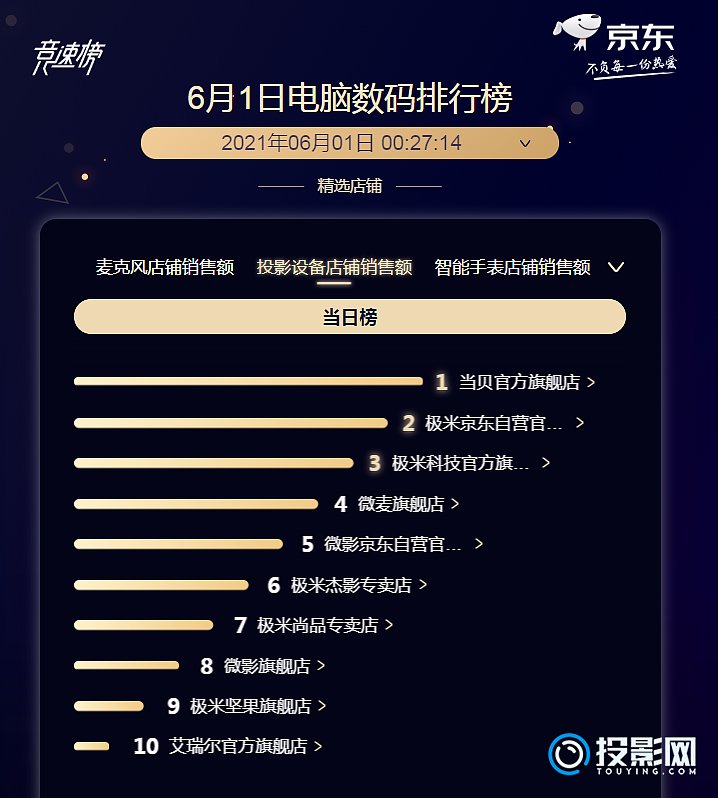Open 极米尚品专卖店 ranked seventh
The width and height of the screenshot is (718, 798).
(318, 625)
